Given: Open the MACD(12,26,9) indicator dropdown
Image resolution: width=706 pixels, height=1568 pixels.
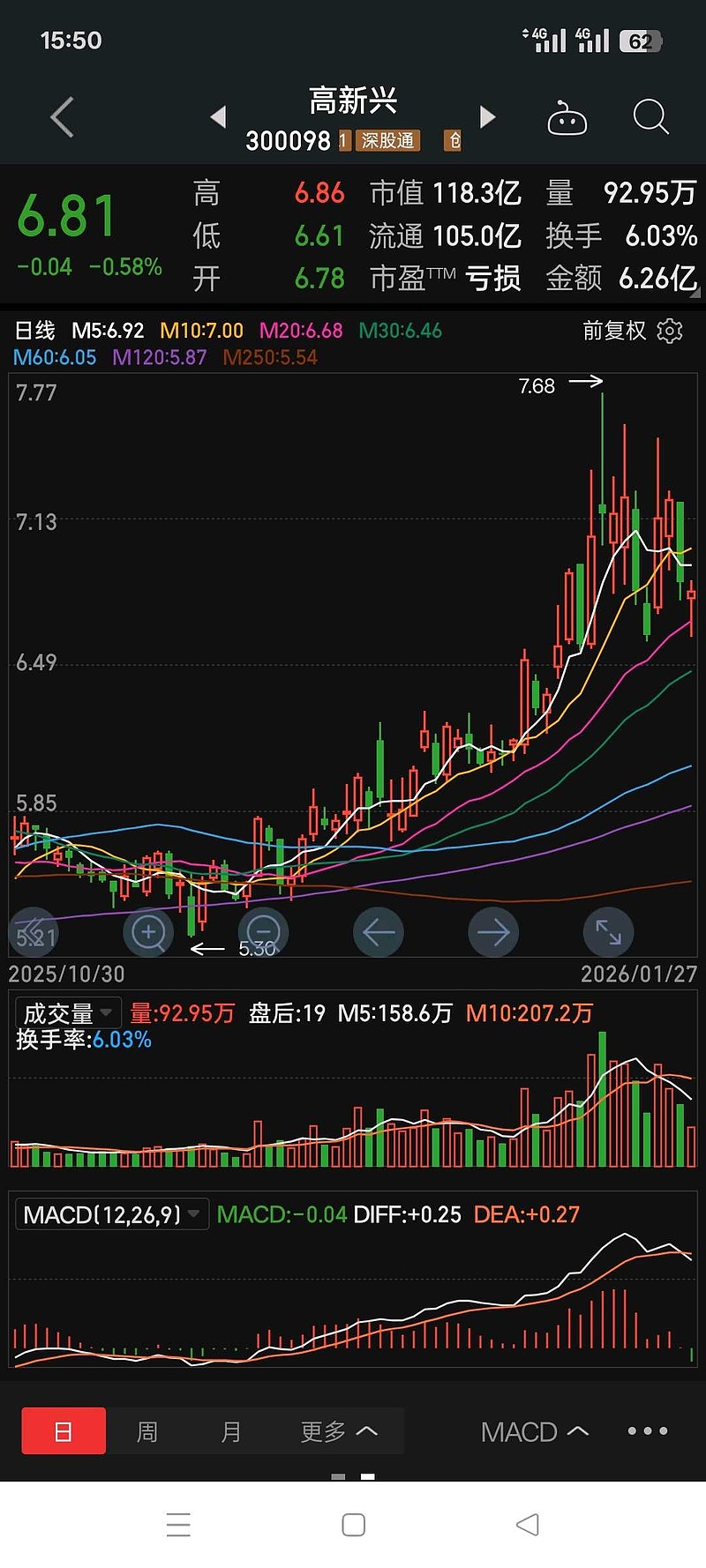Looking at the screenshot, I should (x=111, y=1214).
